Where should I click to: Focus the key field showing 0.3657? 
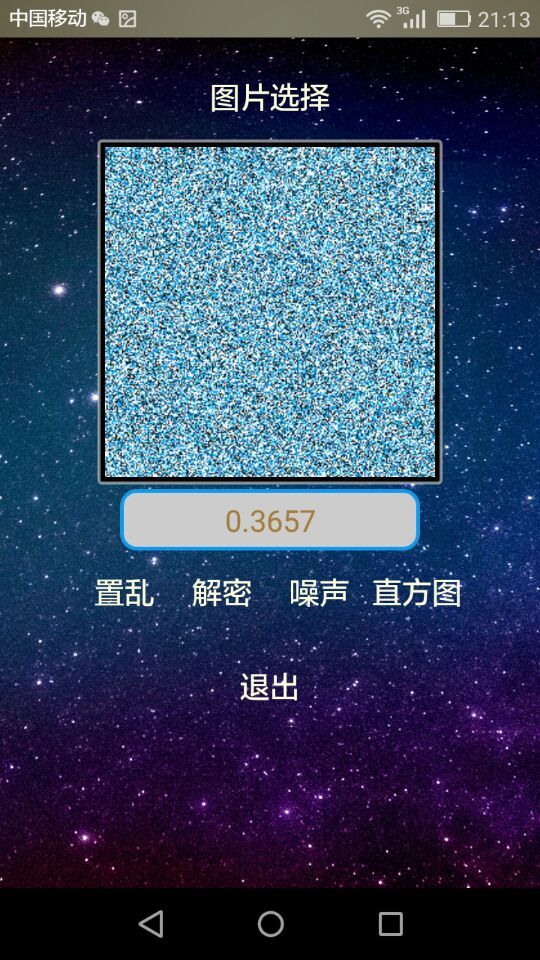270,520
